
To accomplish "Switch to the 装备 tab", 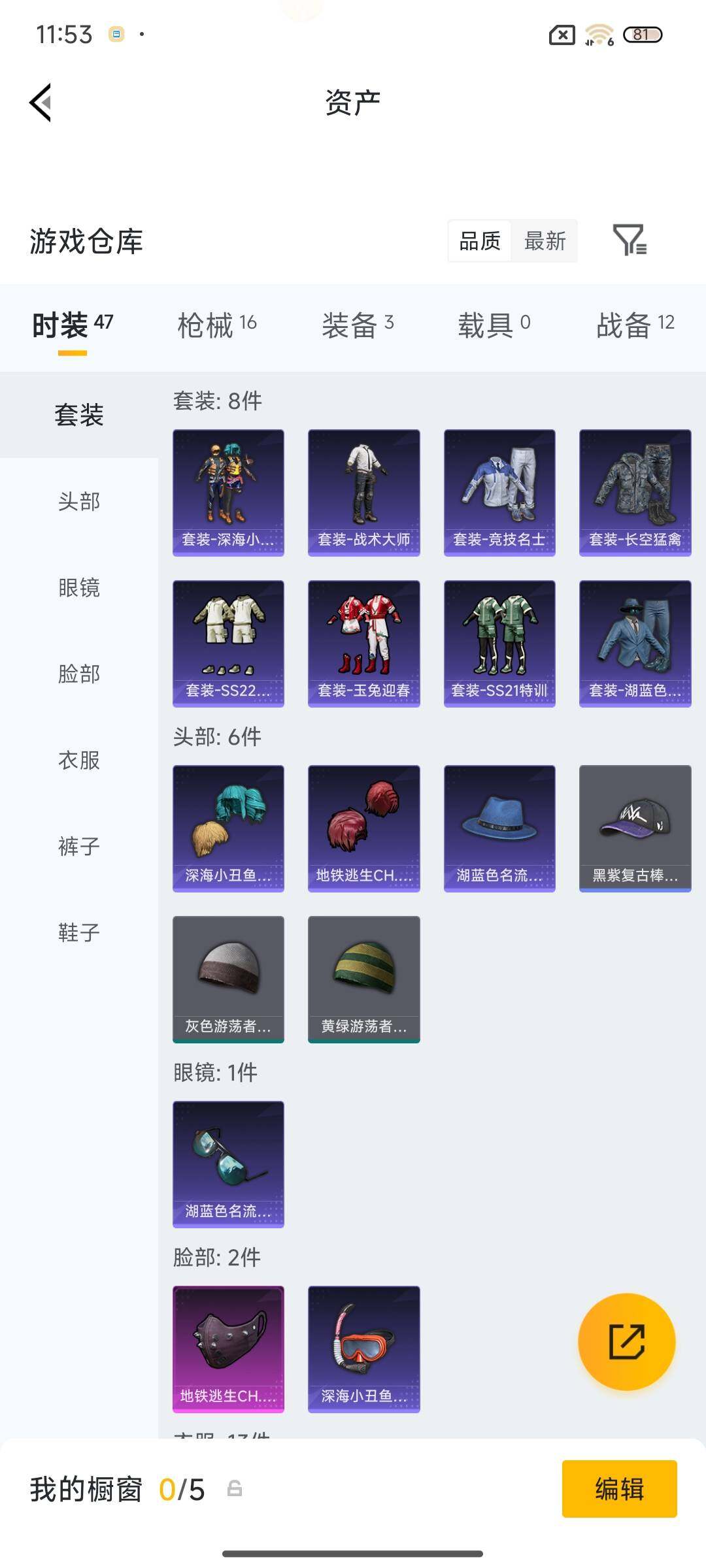I will click(357, 325).
